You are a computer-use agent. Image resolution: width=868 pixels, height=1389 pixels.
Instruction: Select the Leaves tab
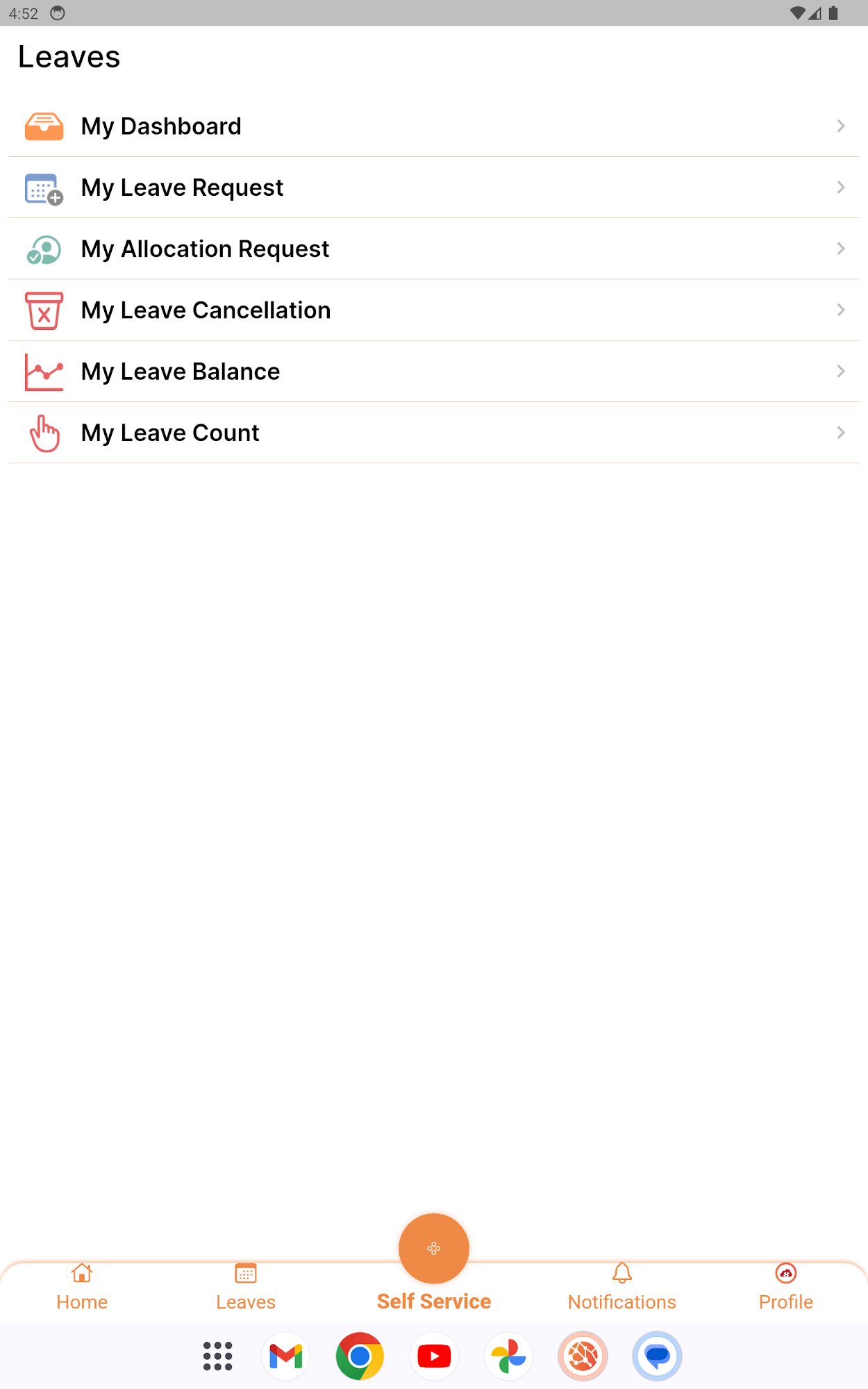click(246, 1288)
